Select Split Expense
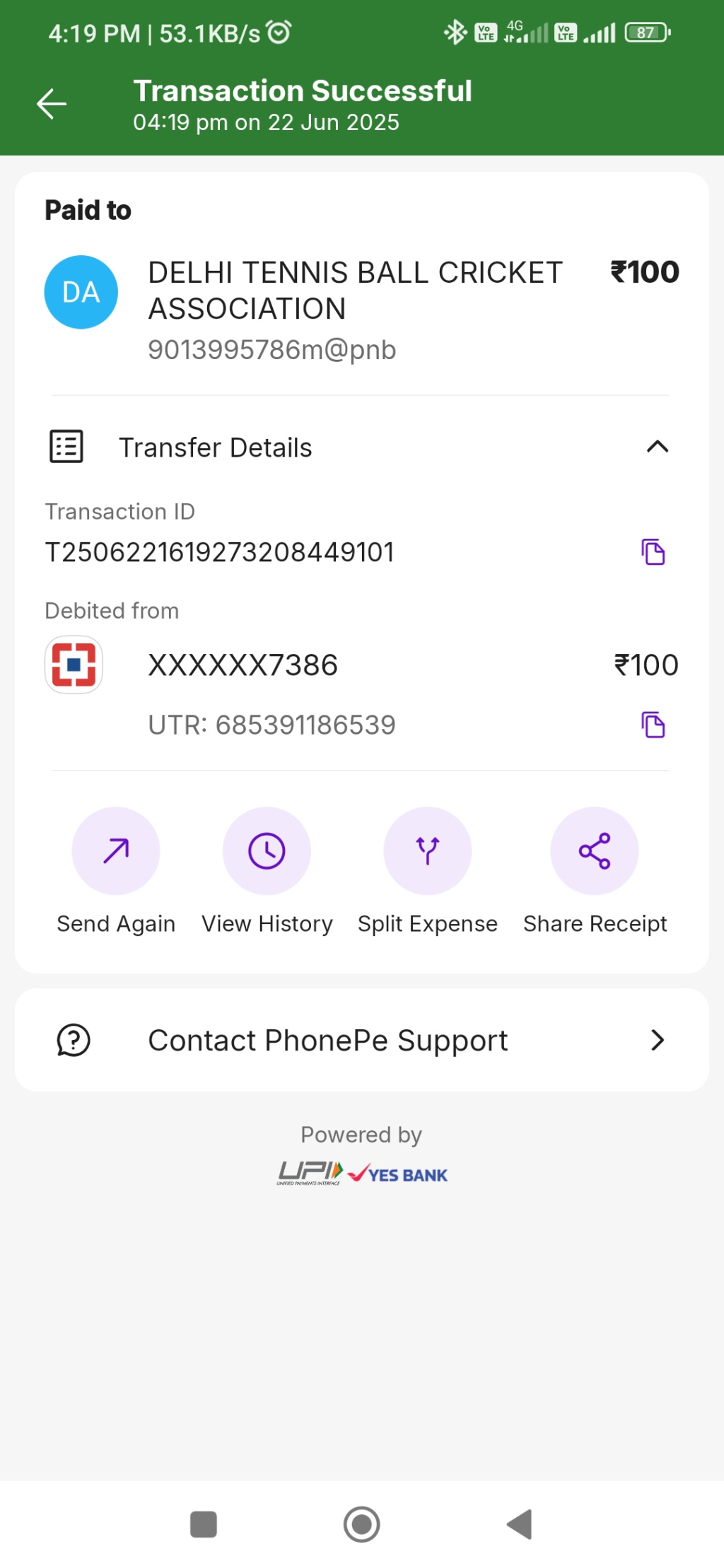The width and height of the screenshot is (724, 1568). (427, 850)
